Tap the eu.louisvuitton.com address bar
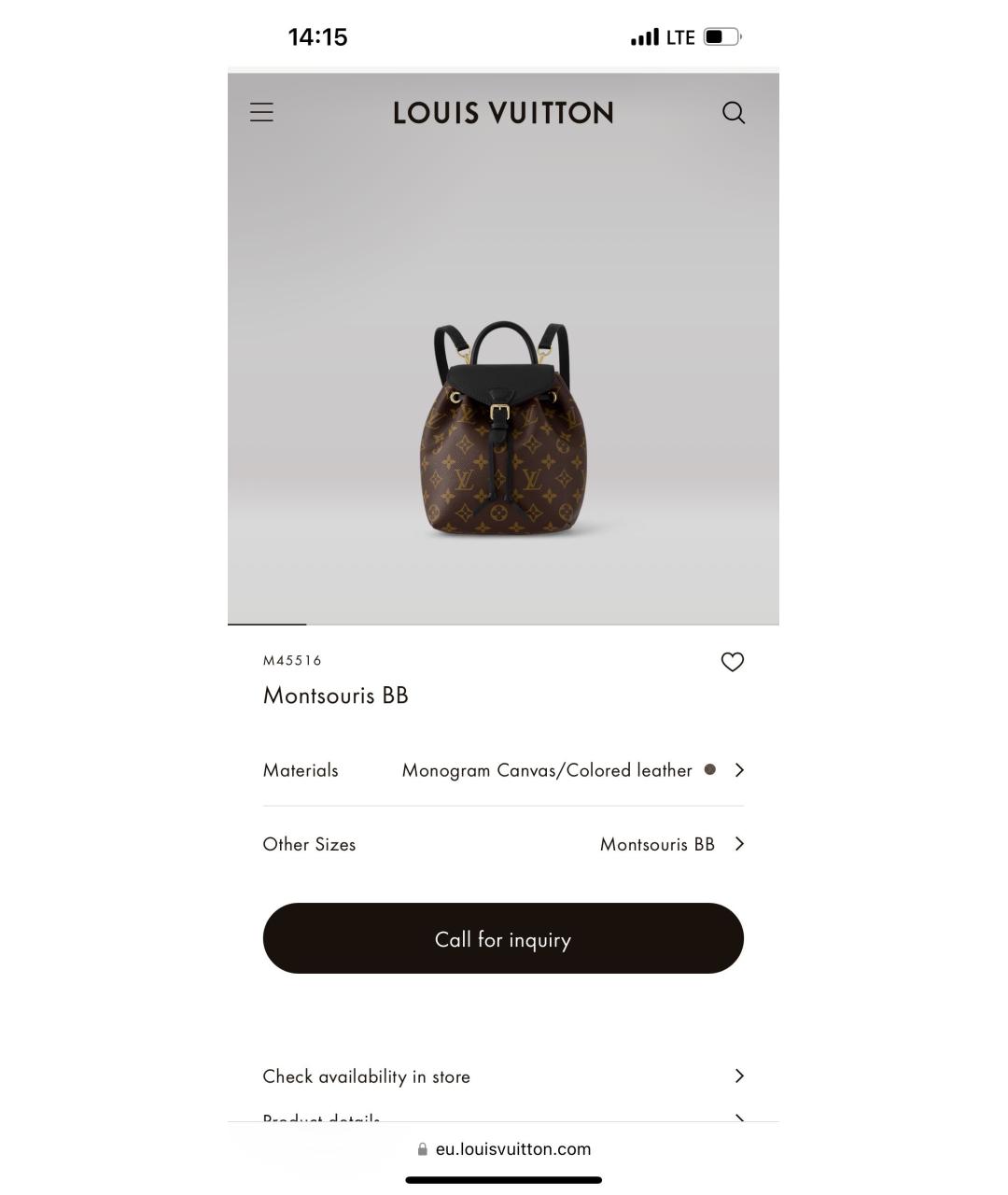 [x=504, y=1149]
